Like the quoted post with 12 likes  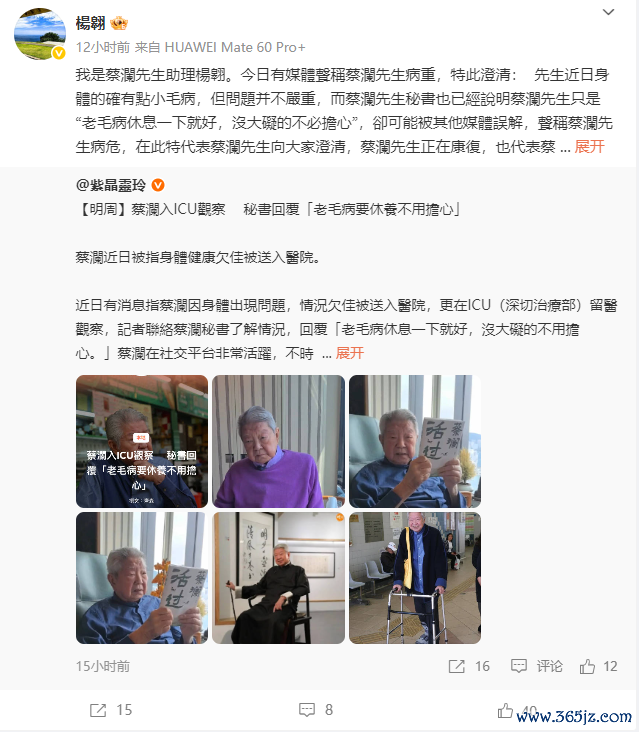(x=599, y=666)
